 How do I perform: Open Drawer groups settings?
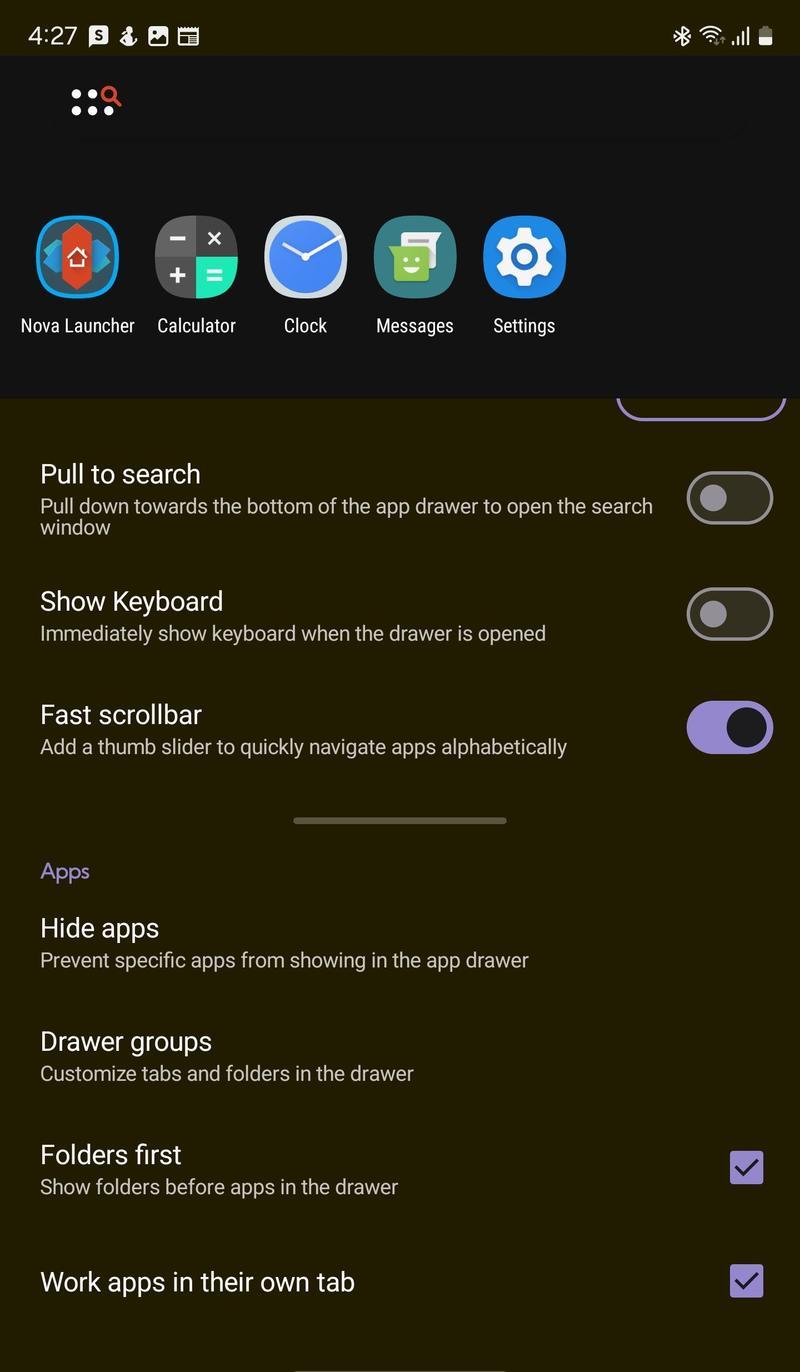400,1055
